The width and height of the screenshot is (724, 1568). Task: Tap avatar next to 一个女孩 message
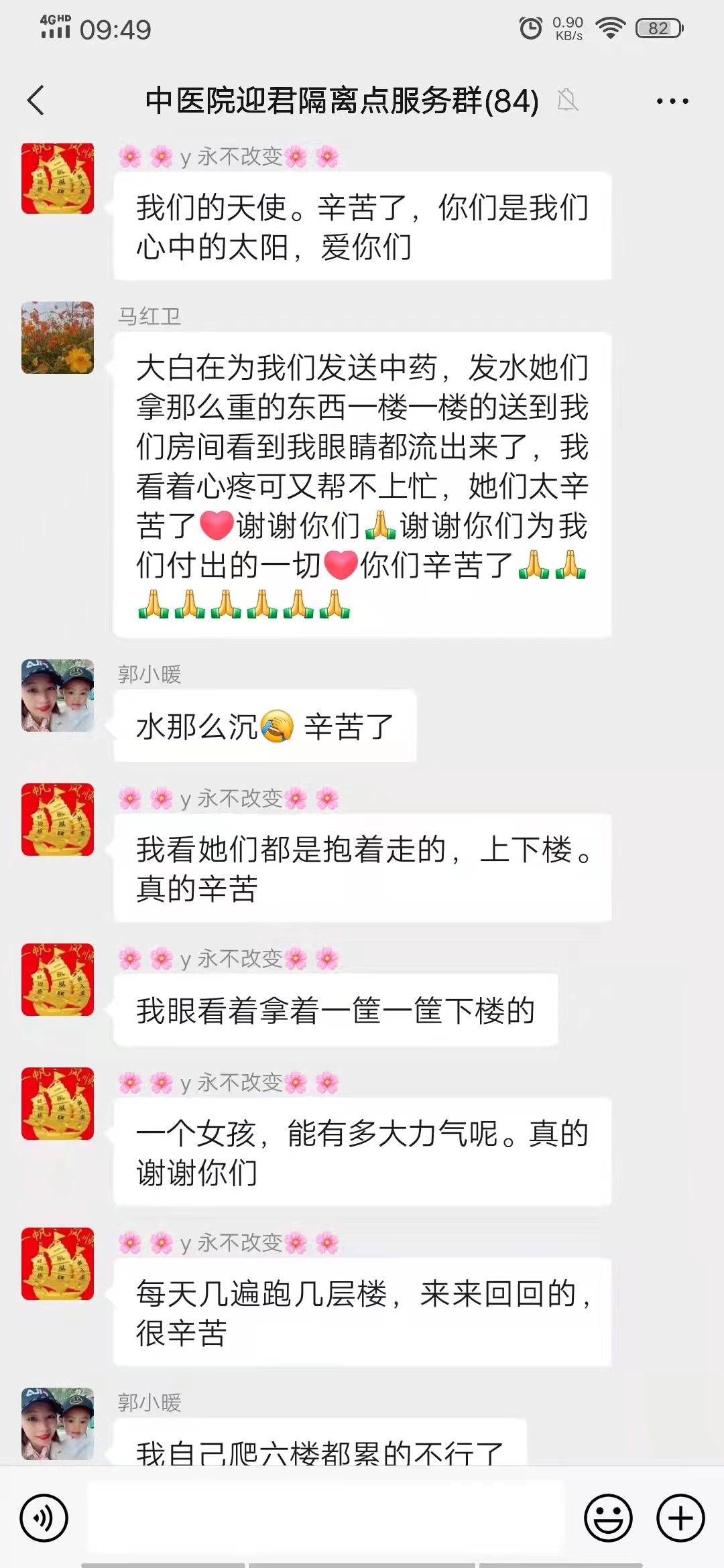pos(58,1104)
